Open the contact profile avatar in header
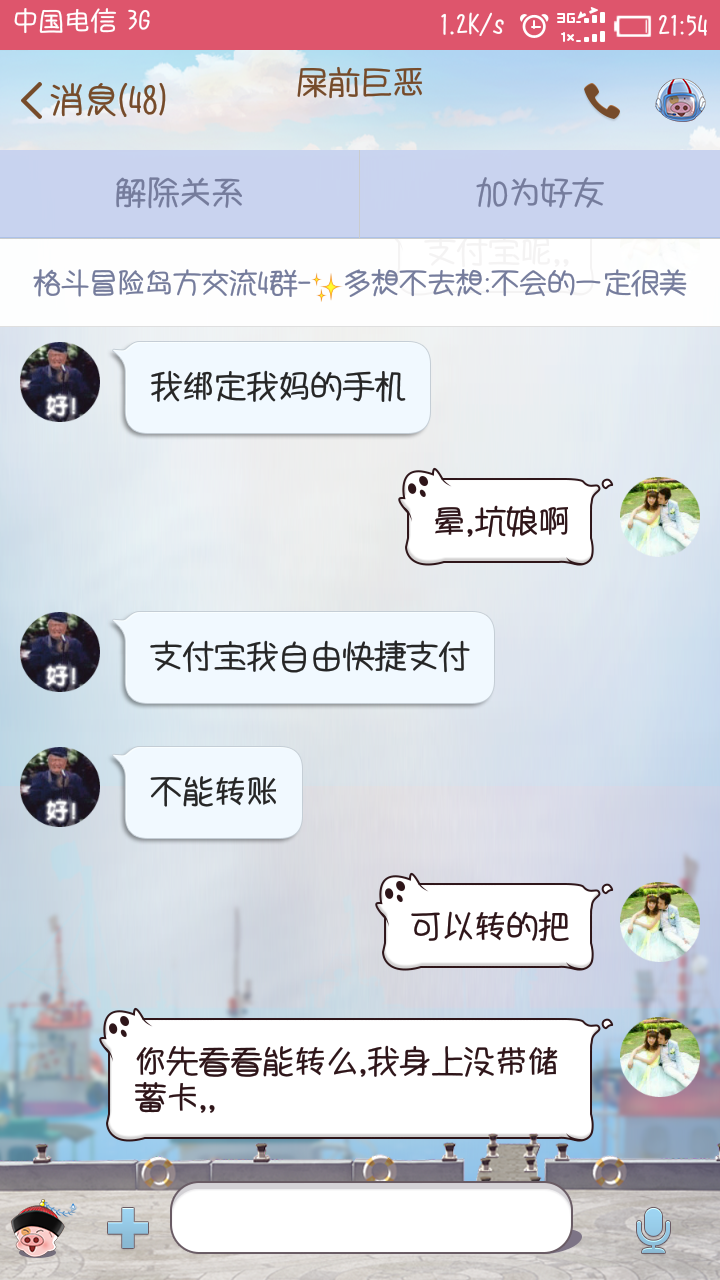This screenshot has height=1280, width=720. [680, 101]
